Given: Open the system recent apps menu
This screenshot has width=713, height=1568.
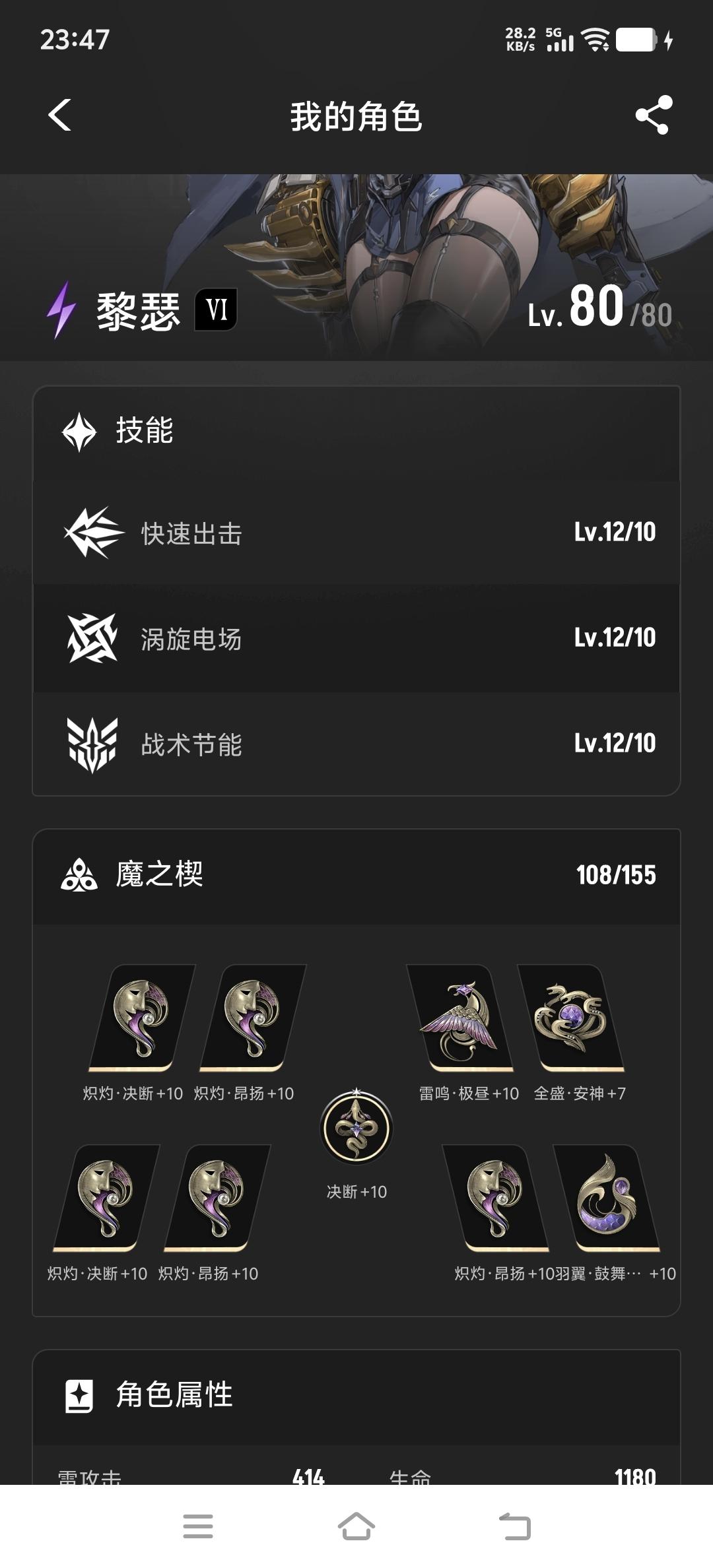Looking at the screenshot, I should click(198, 1526).
